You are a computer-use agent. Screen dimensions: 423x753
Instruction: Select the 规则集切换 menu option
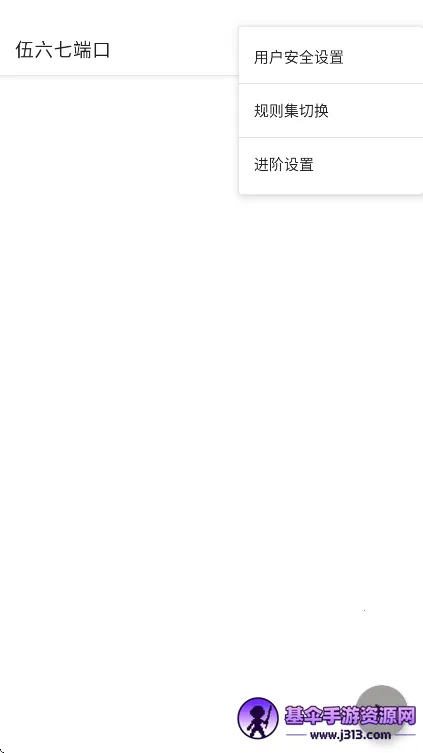(x=331, y=111)
